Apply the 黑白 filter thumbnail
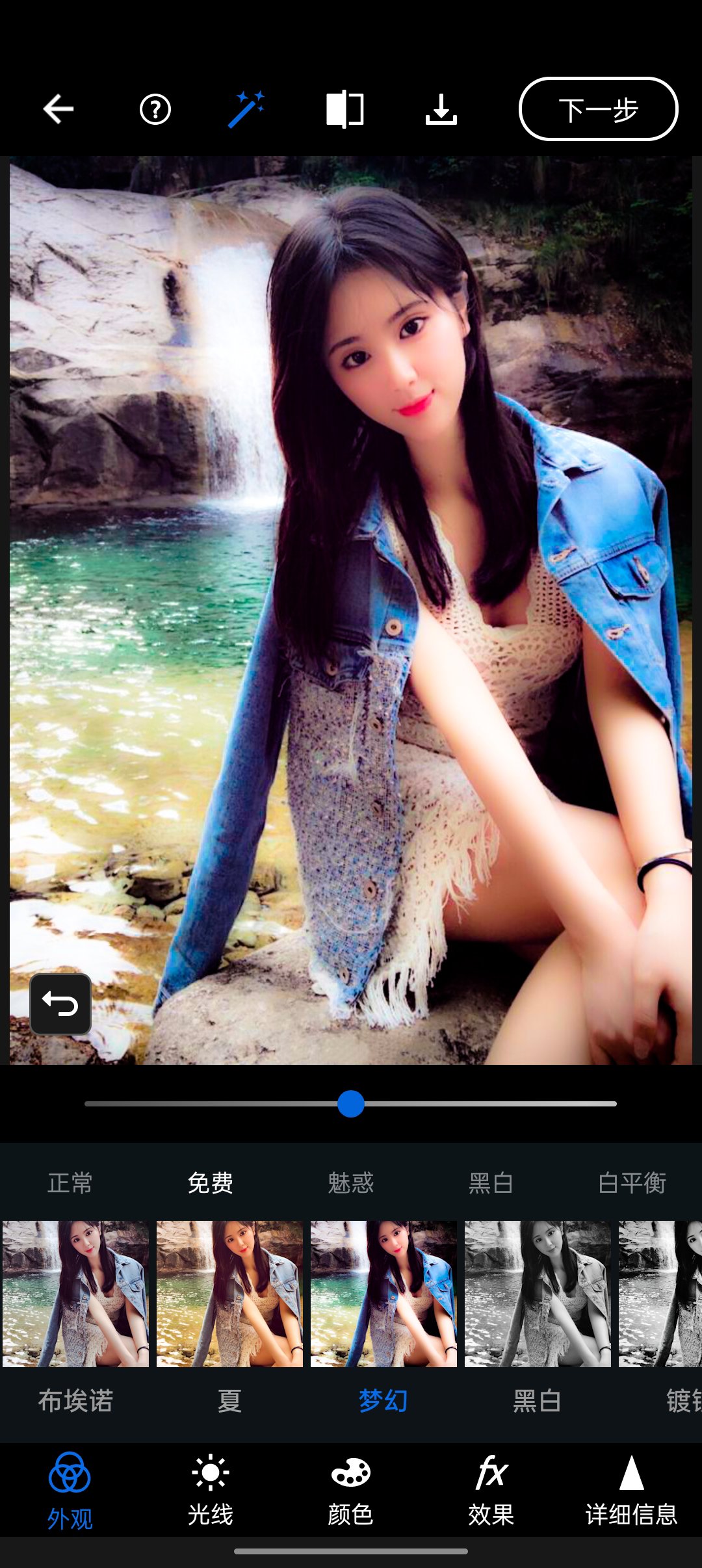Screen dimensions: 702x1568 538,1294
